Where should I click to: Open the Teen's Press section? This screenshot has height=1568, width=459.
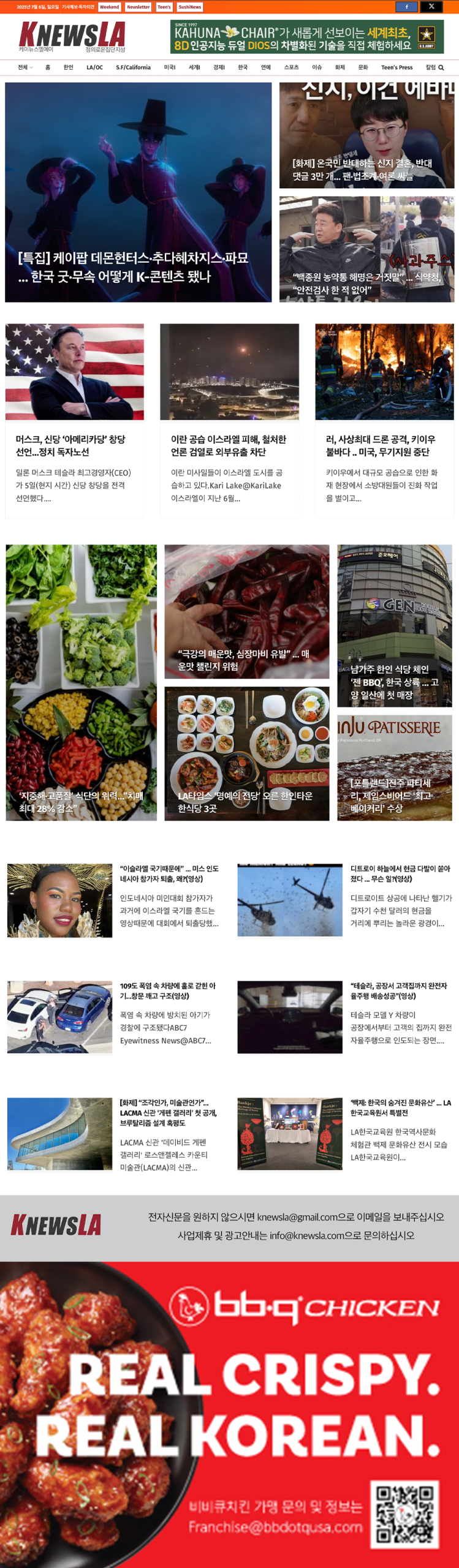click(x=396, y=67)
